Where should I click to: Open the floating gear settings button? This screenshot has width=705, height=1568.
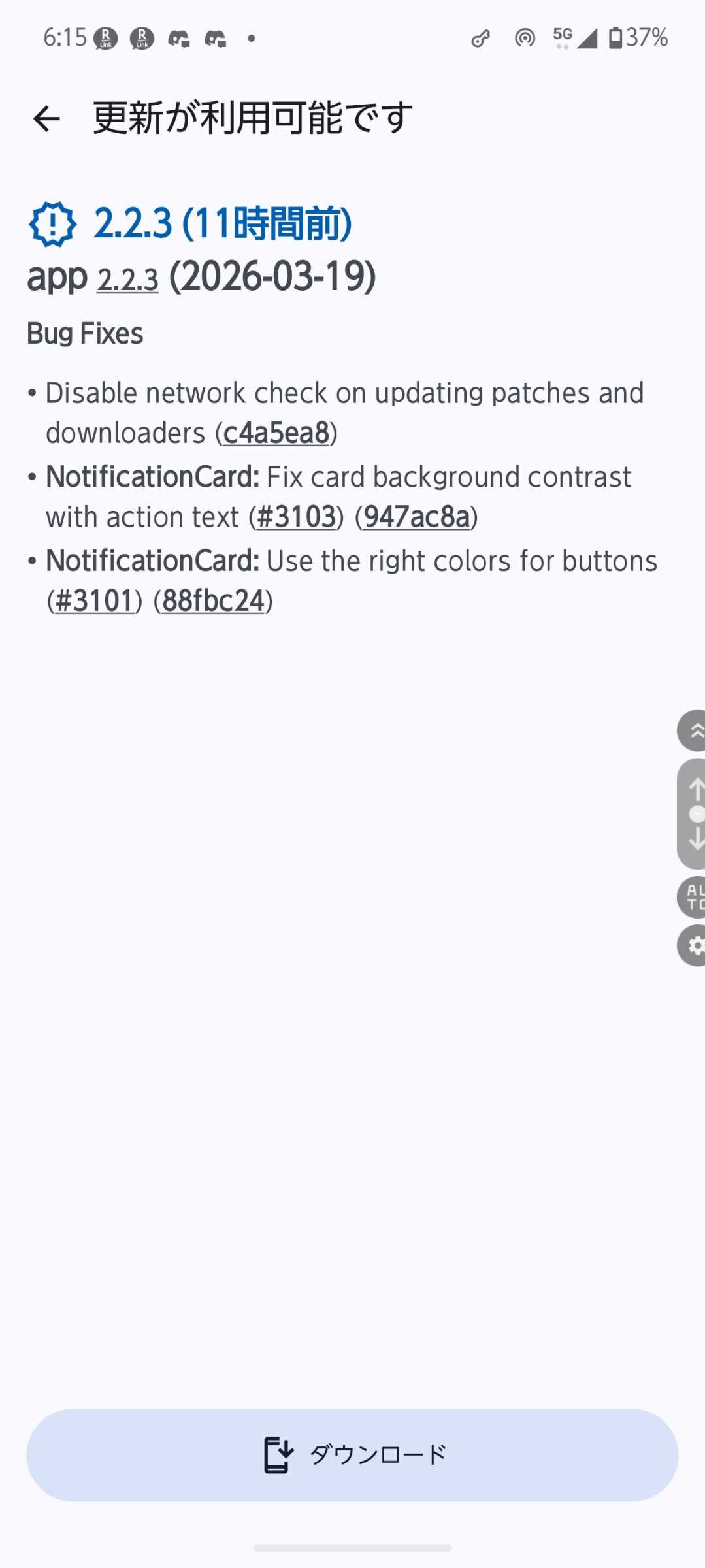coord(693,945)
